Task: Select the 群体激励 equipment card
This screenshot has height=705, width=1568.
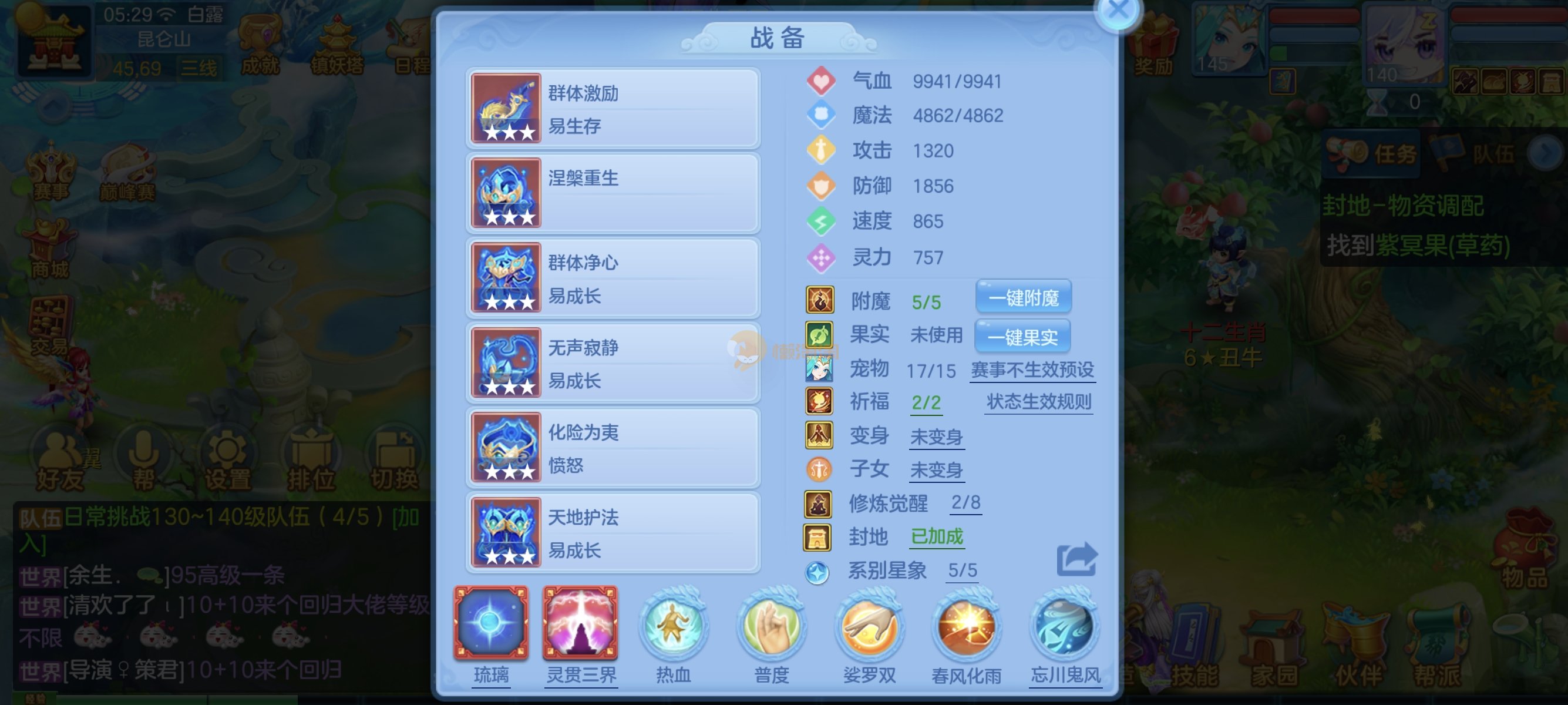Action: tap(613, 108)
